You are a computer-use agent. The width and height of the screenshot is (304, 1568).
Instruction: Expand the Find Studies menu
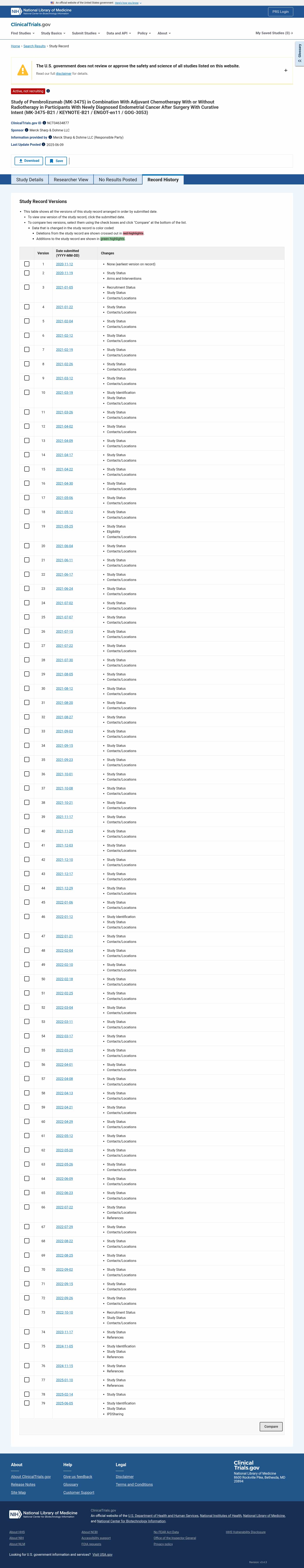point(23,33)
